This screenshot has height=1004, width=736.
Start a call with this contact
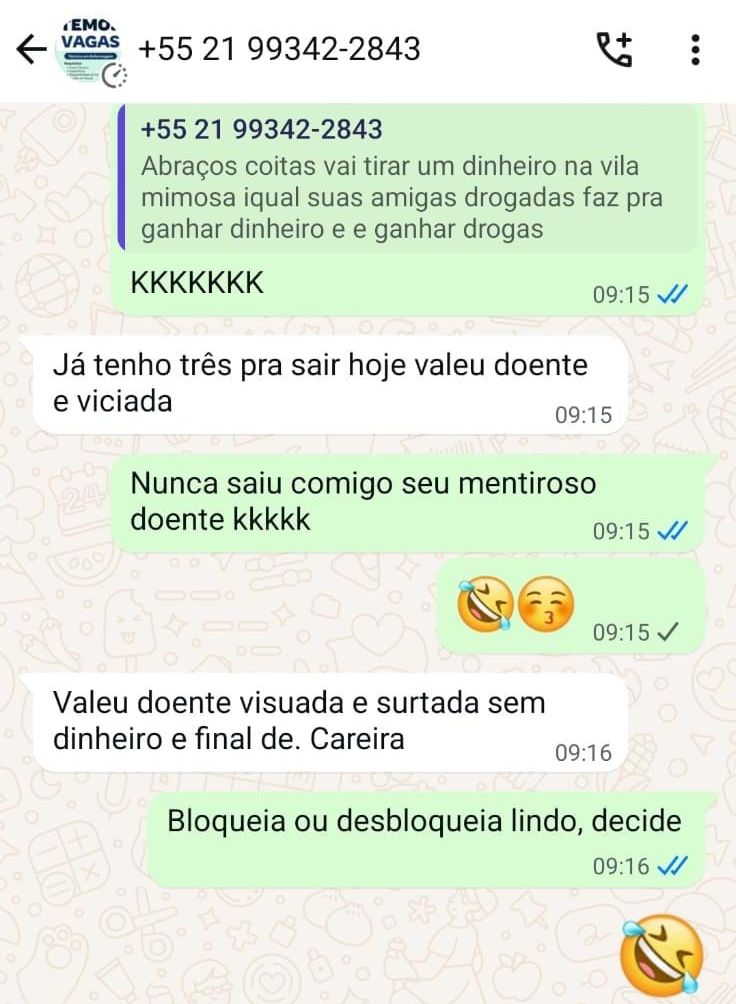pyautogui.click(x=615, y=49)
